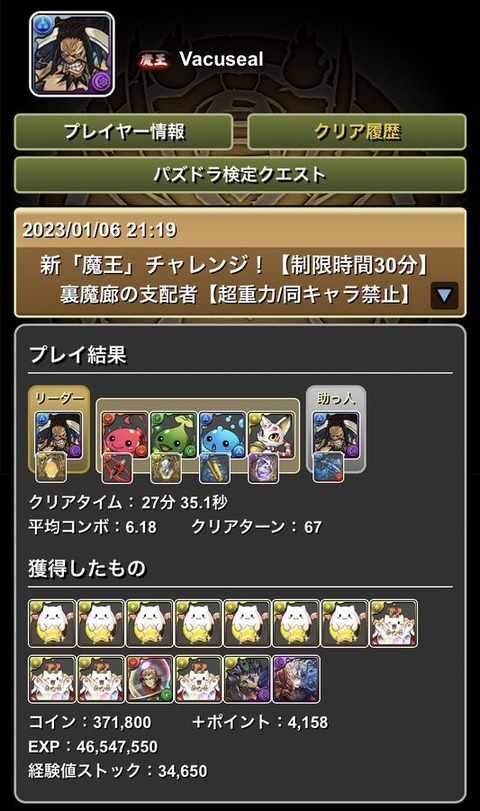Tap the white cat team member
Image resolution: width=480 pixels, height=811 pixels.
[272, 435]
